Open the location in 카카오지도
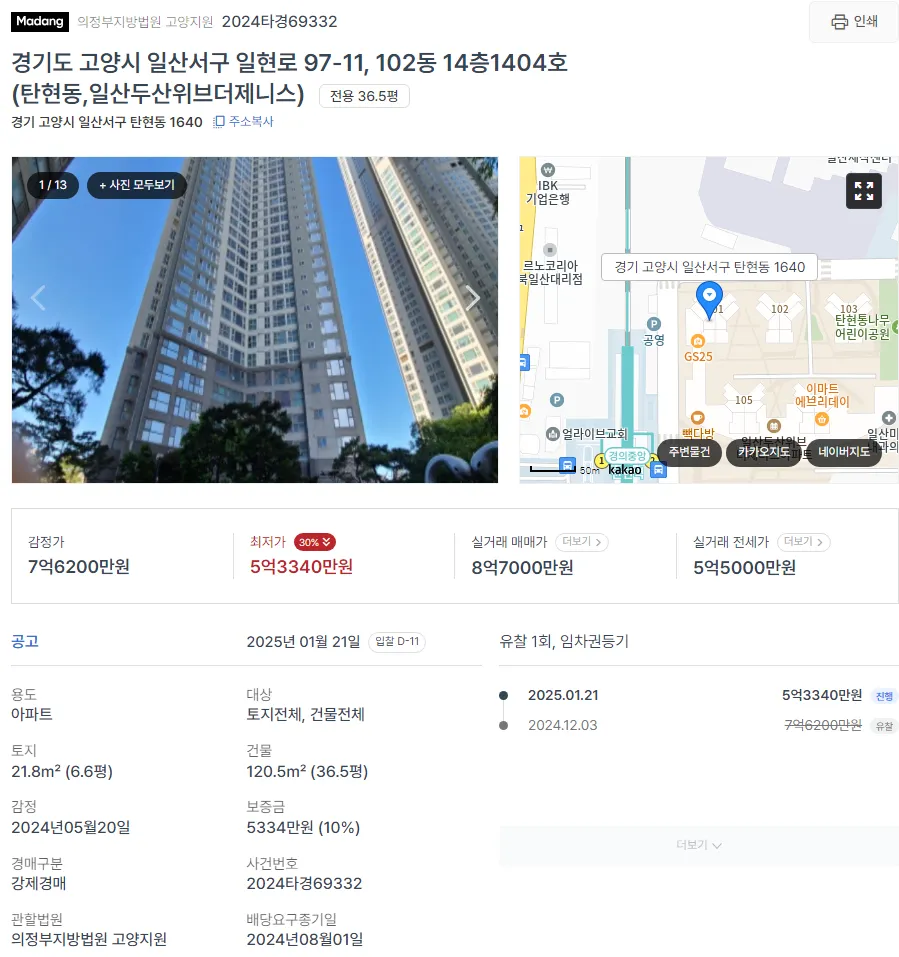The height and width of the screenshot is (957, 899). click(764, 452)
